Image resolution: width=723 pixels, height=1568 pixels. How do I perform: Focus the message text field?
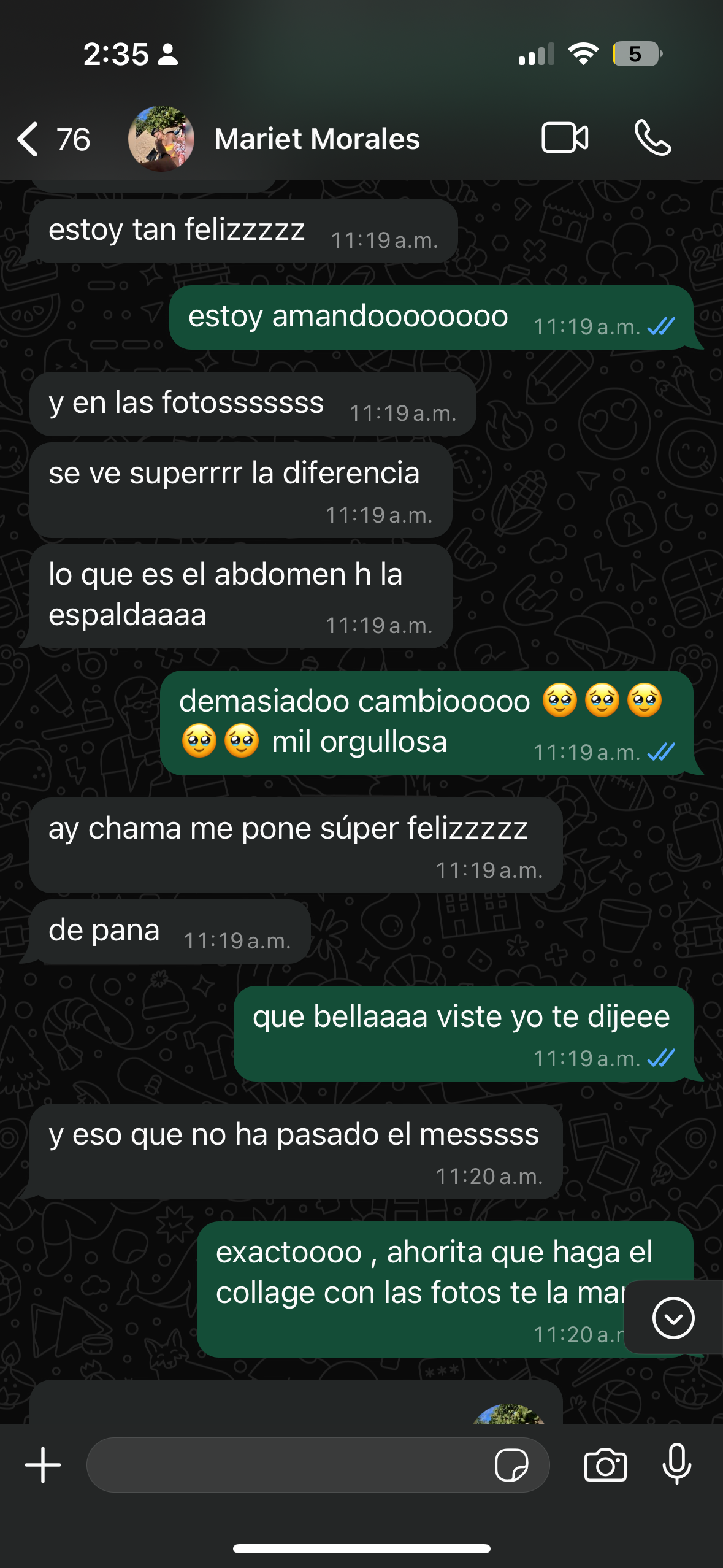point(288,1465)
